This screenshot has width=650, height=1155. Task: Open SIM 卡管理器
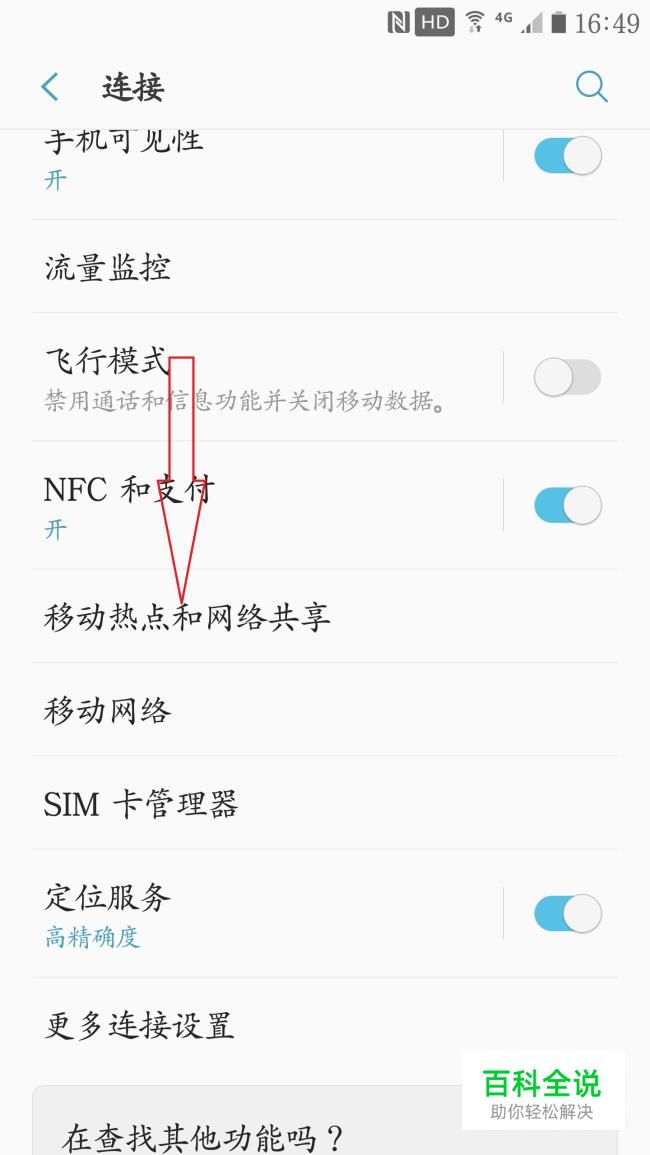click(324, 803)
